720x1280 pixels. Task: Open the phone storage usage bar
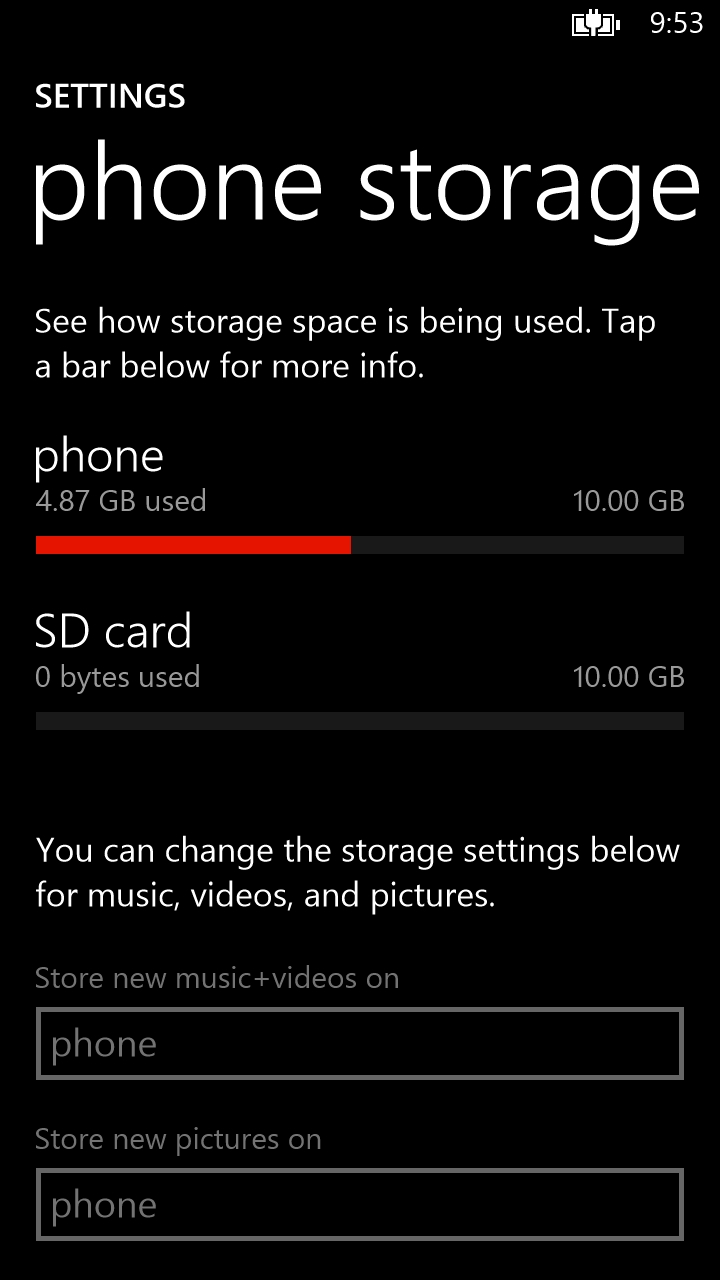click(360, 545)
